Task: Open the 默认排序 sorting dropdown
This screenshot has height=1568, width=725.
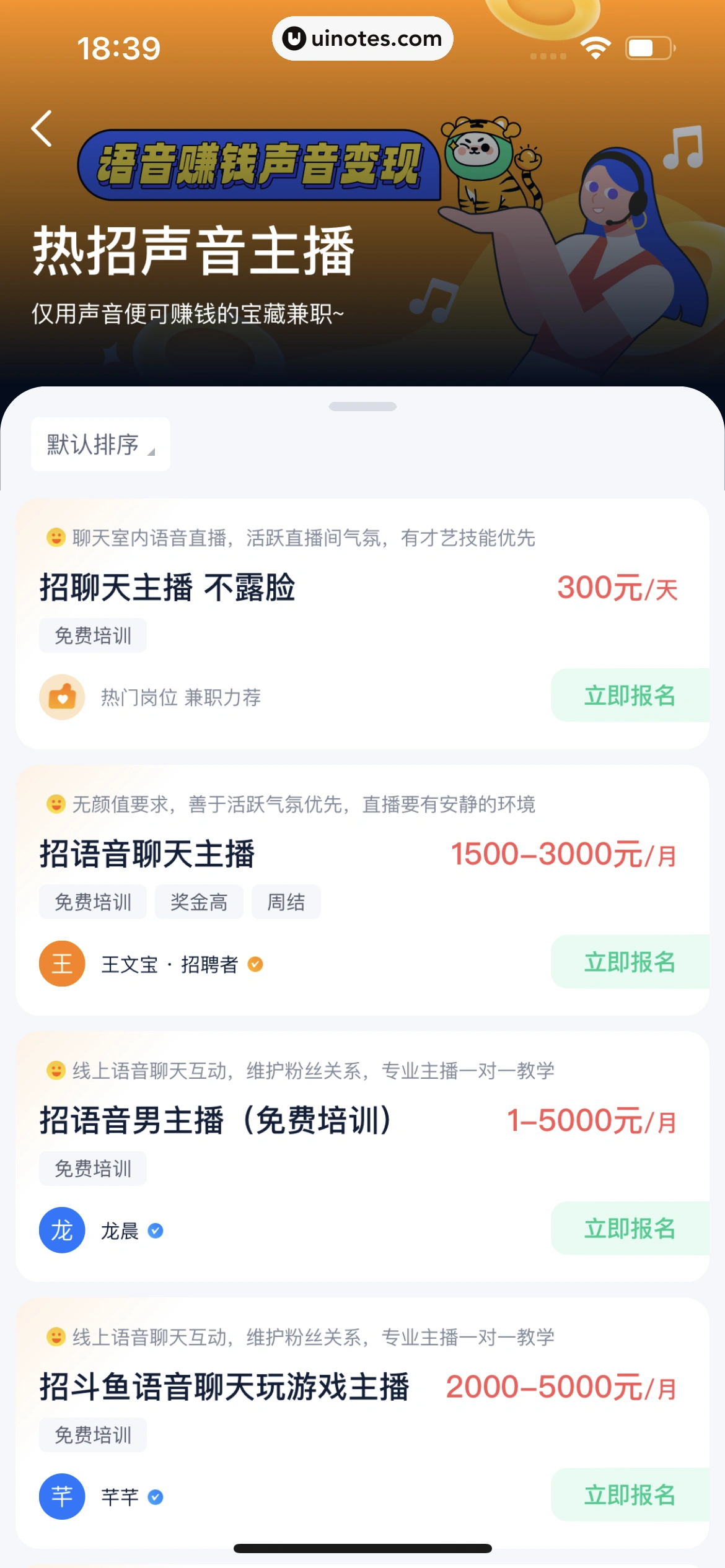Action: tap(100, 445)
